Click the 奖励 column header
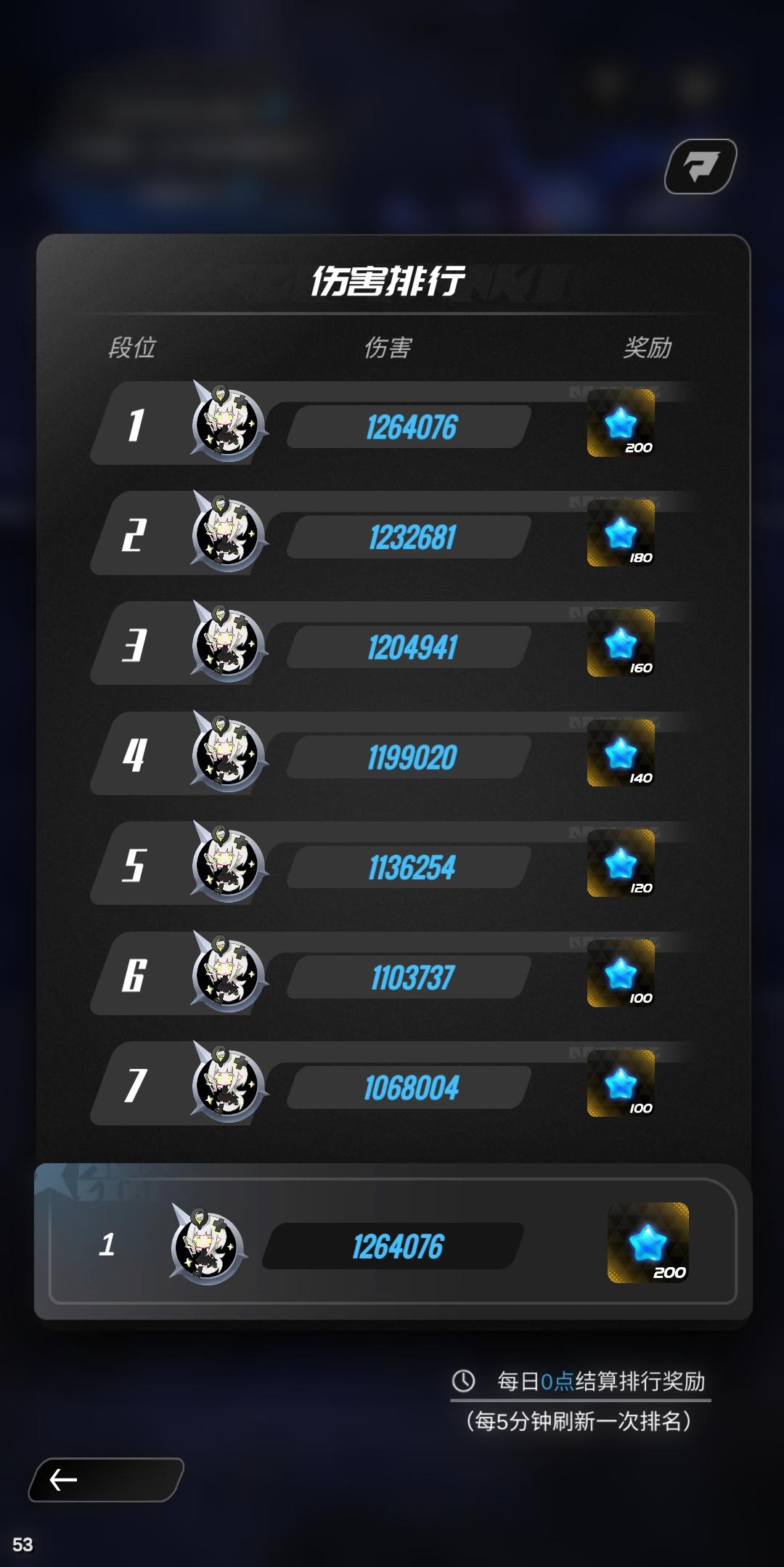The image size is (784, 1567). (648, 348)
